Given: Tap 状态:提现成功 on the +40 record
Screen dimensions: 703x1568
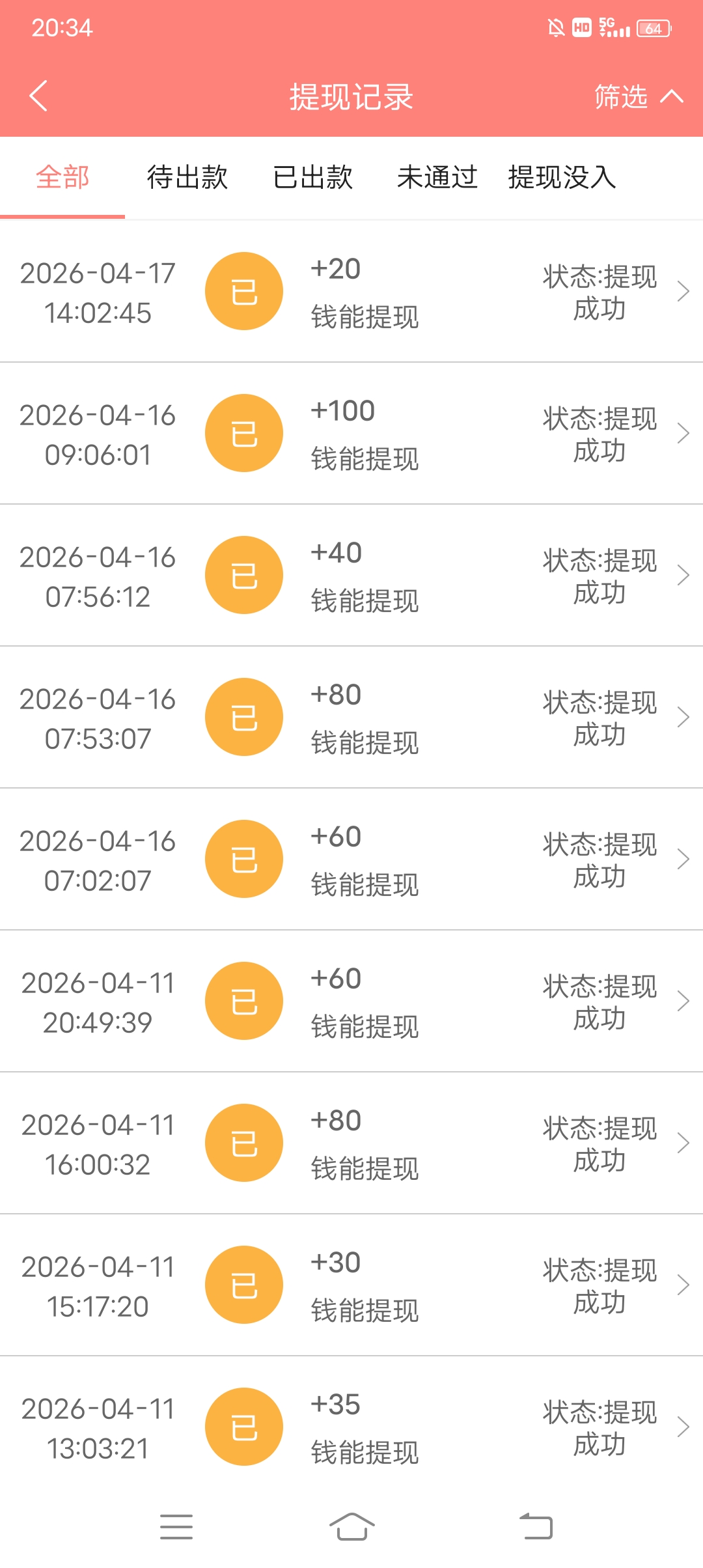Looking at the screenshot, I should tap(599, 575).
